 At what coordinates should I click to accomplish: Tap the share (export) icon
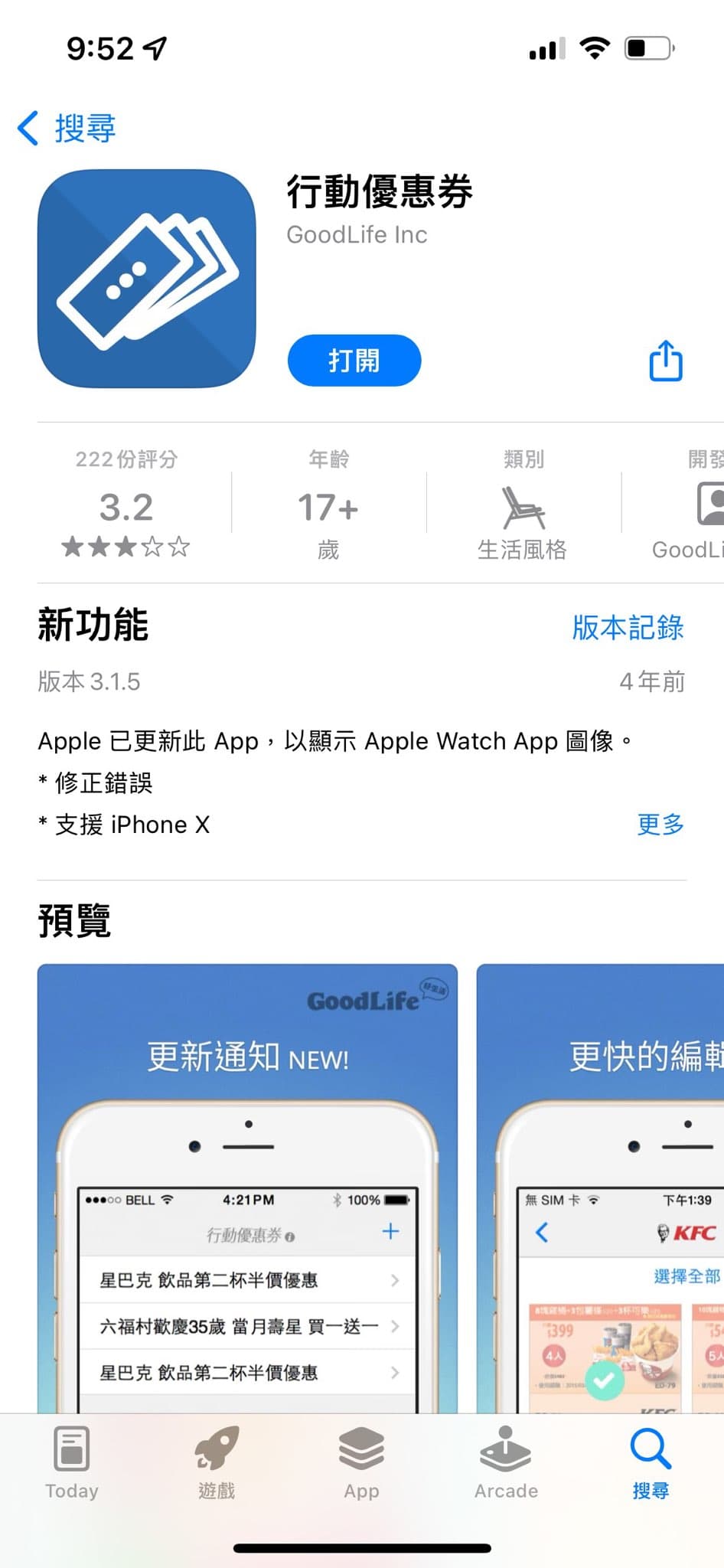point(664,361)
